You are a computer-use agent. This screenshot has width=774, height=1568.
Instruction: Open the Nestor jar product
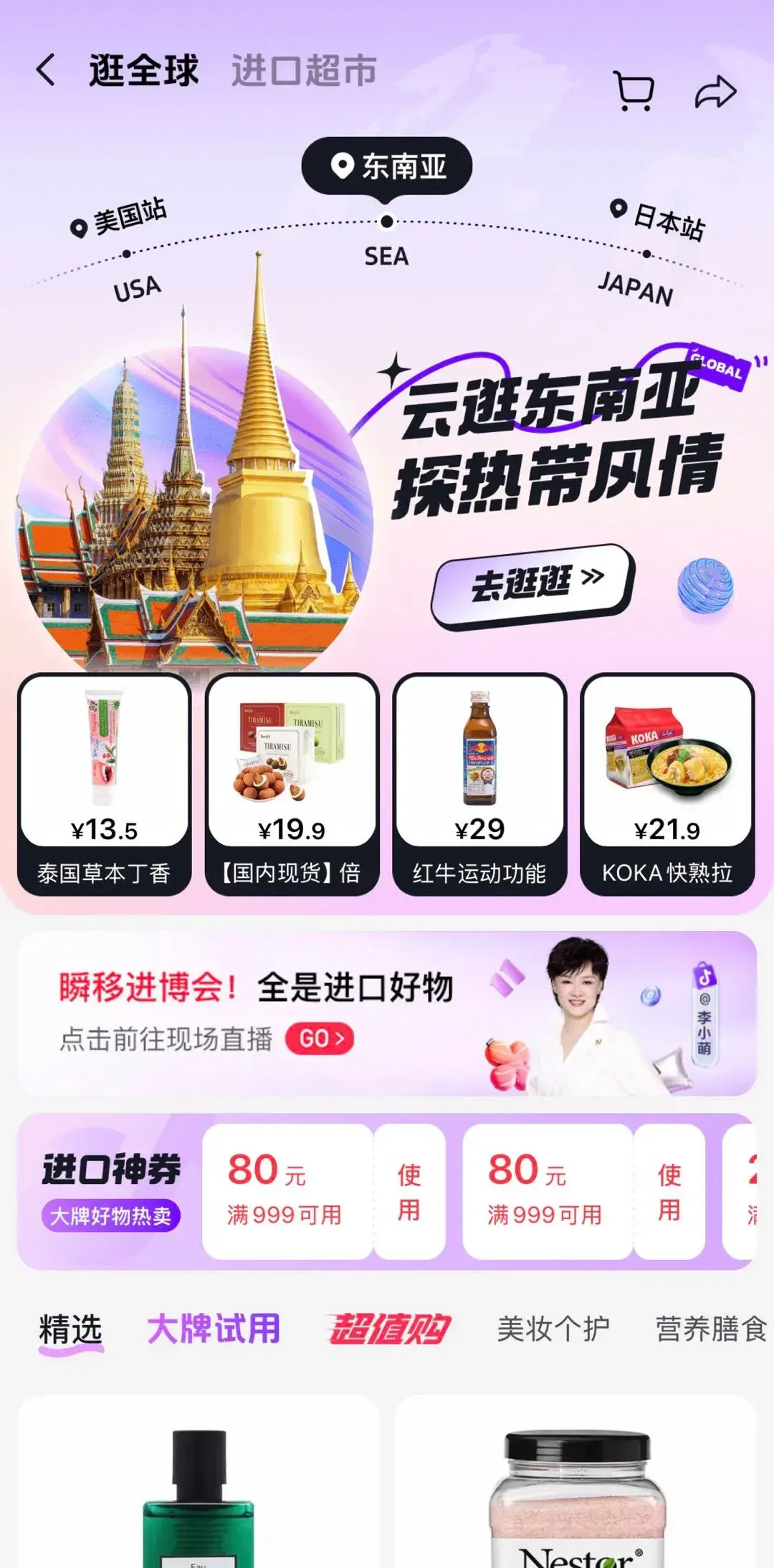pyautogui.click(x=575, y=1491)
